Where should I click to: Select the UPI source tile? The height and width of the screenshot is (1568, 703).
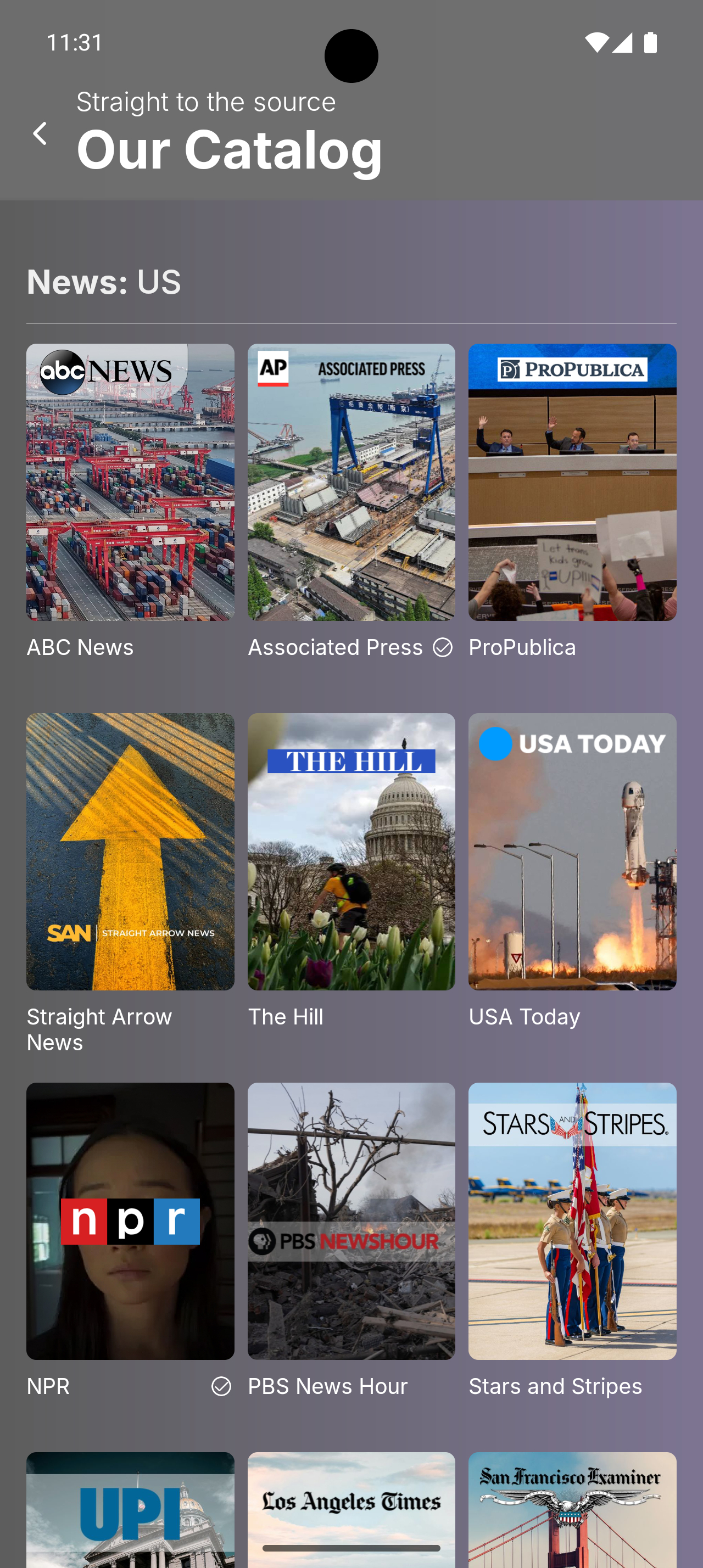pos(130,1510)
